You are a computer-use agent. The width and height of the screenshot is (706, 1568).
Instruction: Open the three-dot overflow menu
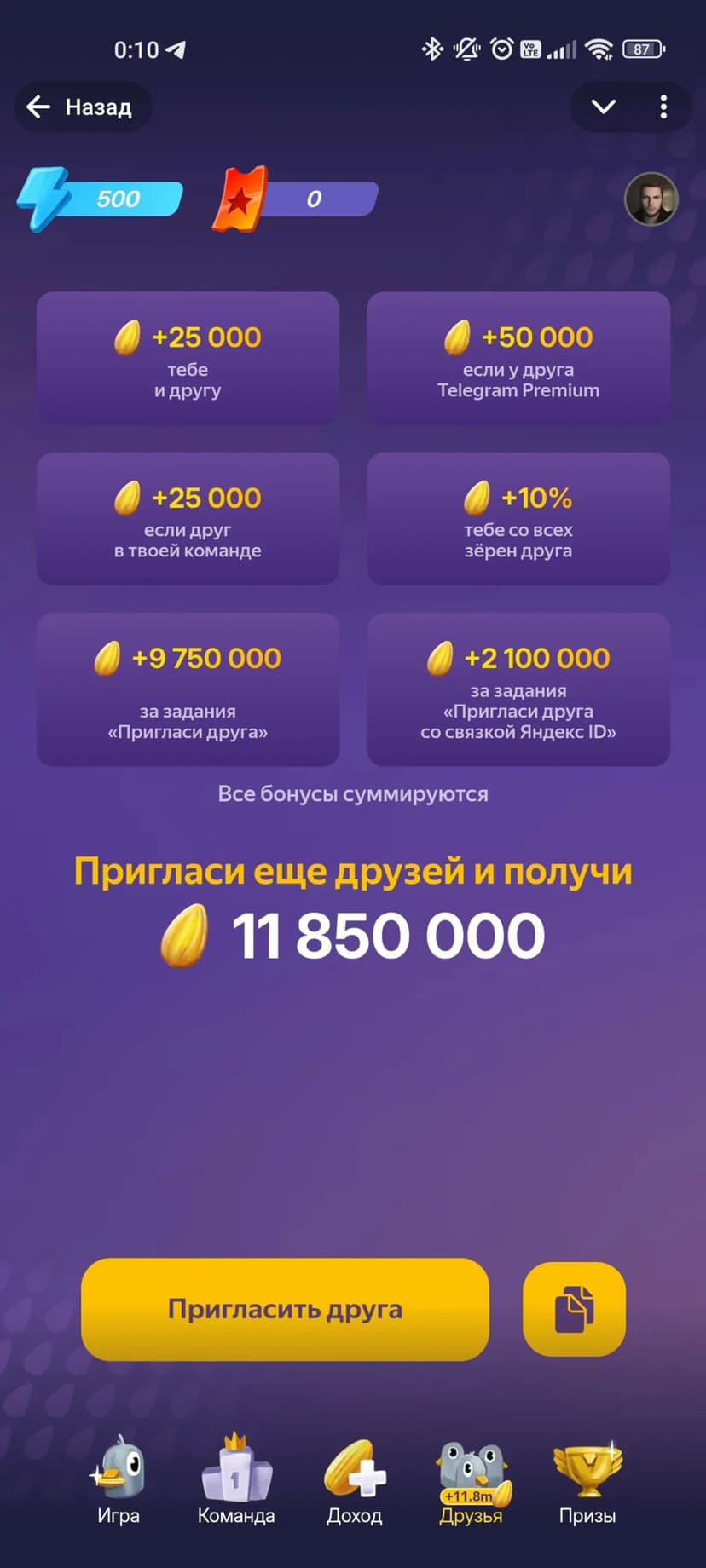[x=663, y=107]
